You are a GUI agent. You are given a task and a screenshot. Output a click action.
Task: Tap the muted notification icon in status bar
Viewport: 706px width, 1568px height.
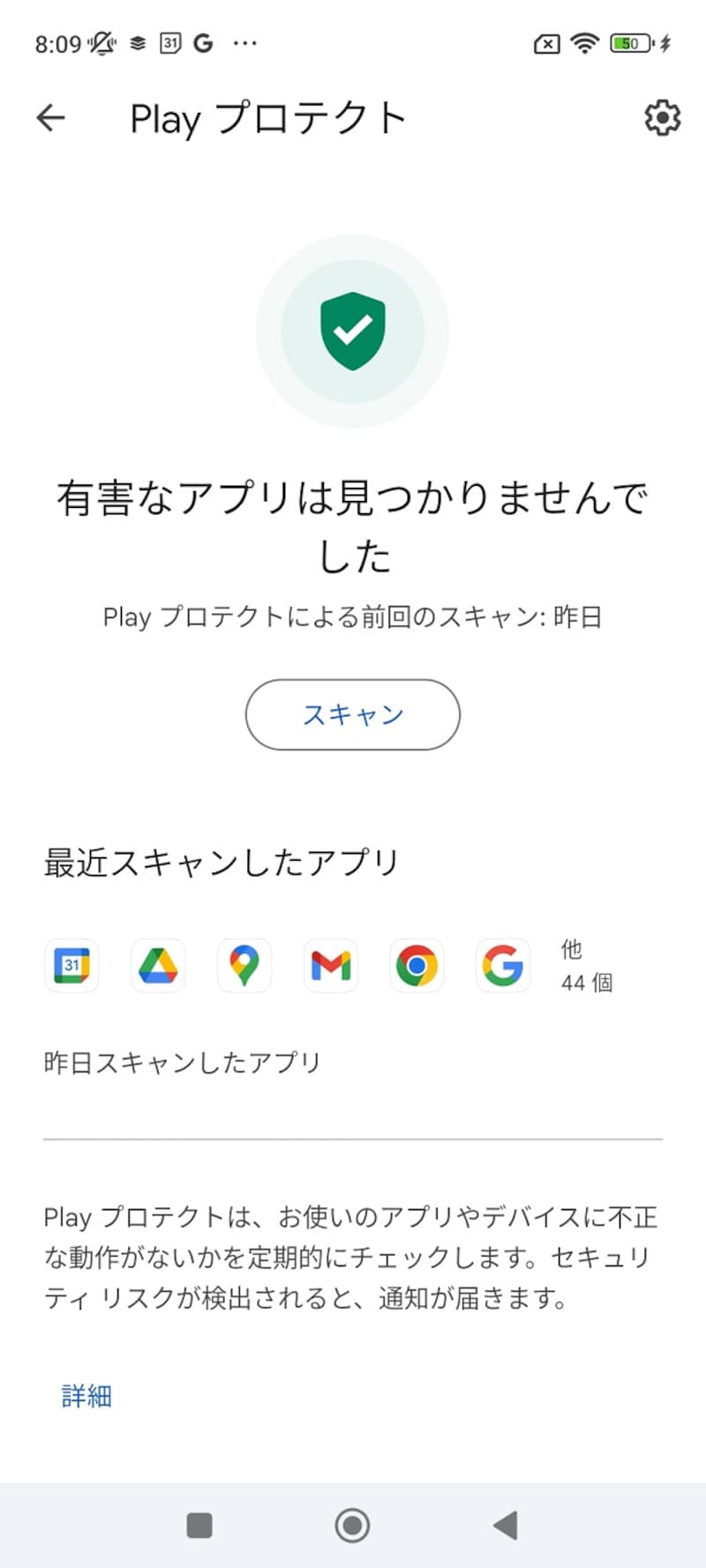click(x=100, y=41)
